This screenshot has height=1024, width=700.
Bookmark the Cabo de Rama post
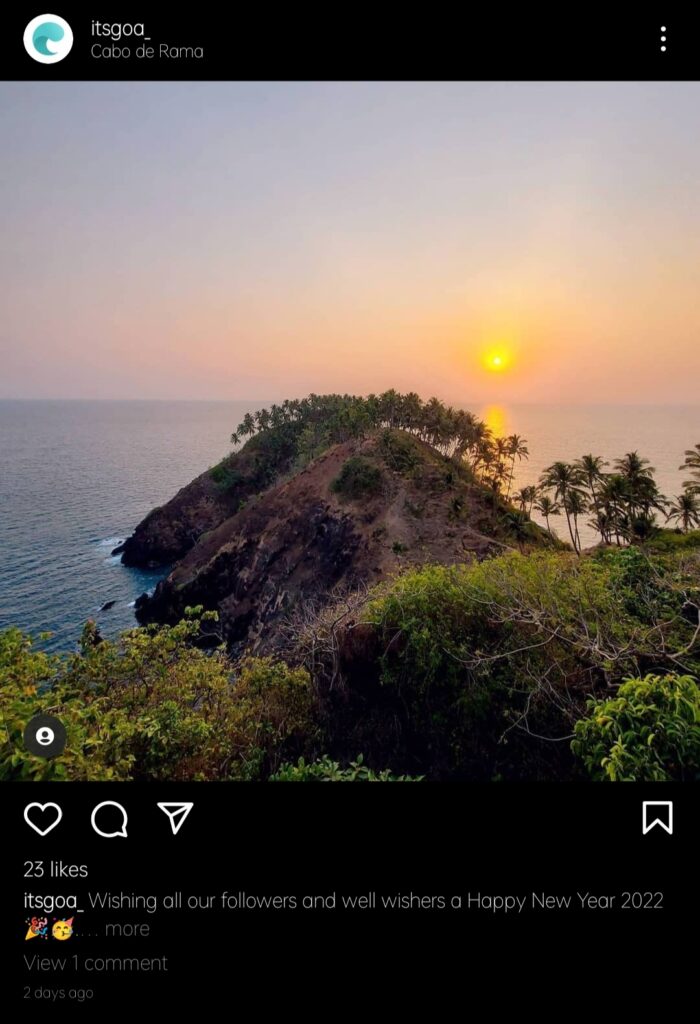657,818
